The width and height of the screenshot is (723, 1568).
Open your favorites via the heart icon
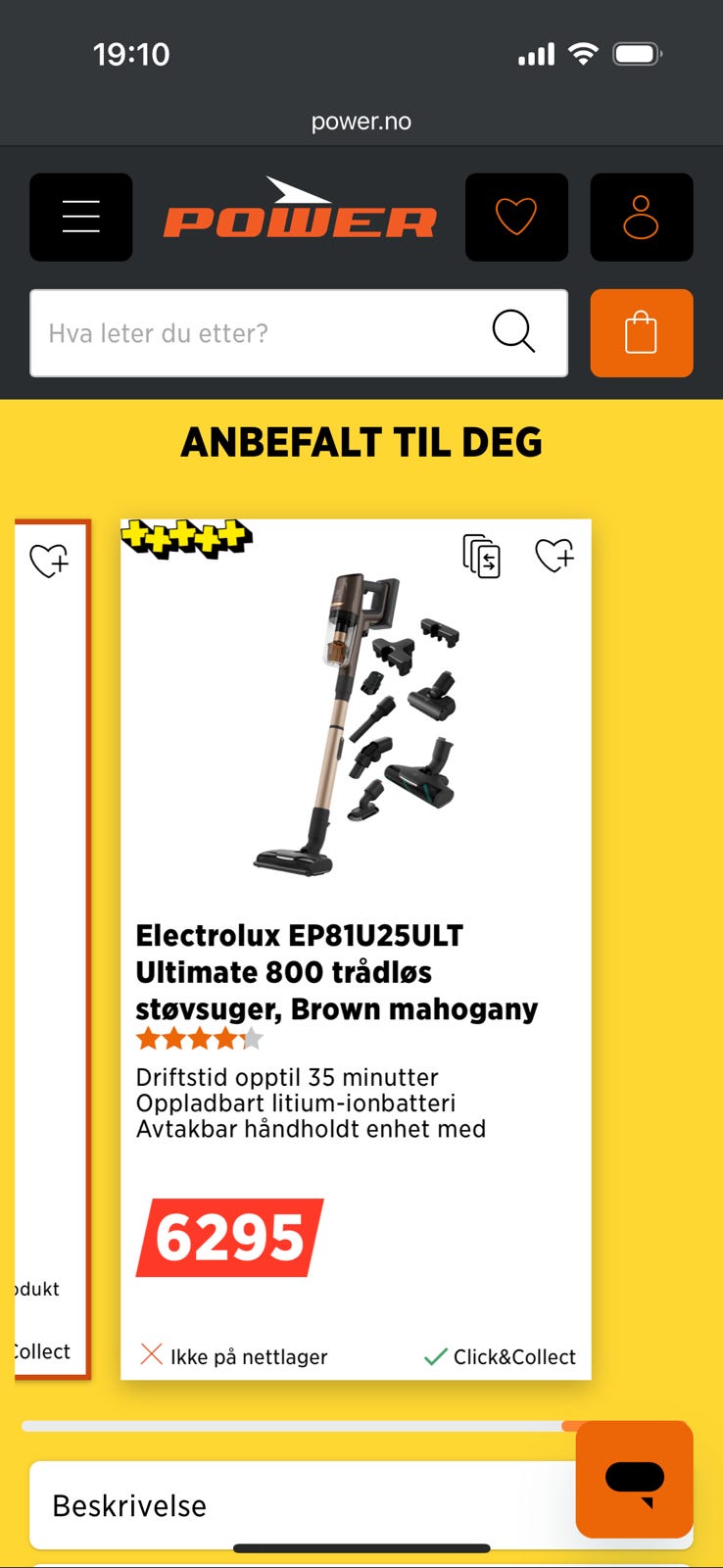(x=516, y=217)
